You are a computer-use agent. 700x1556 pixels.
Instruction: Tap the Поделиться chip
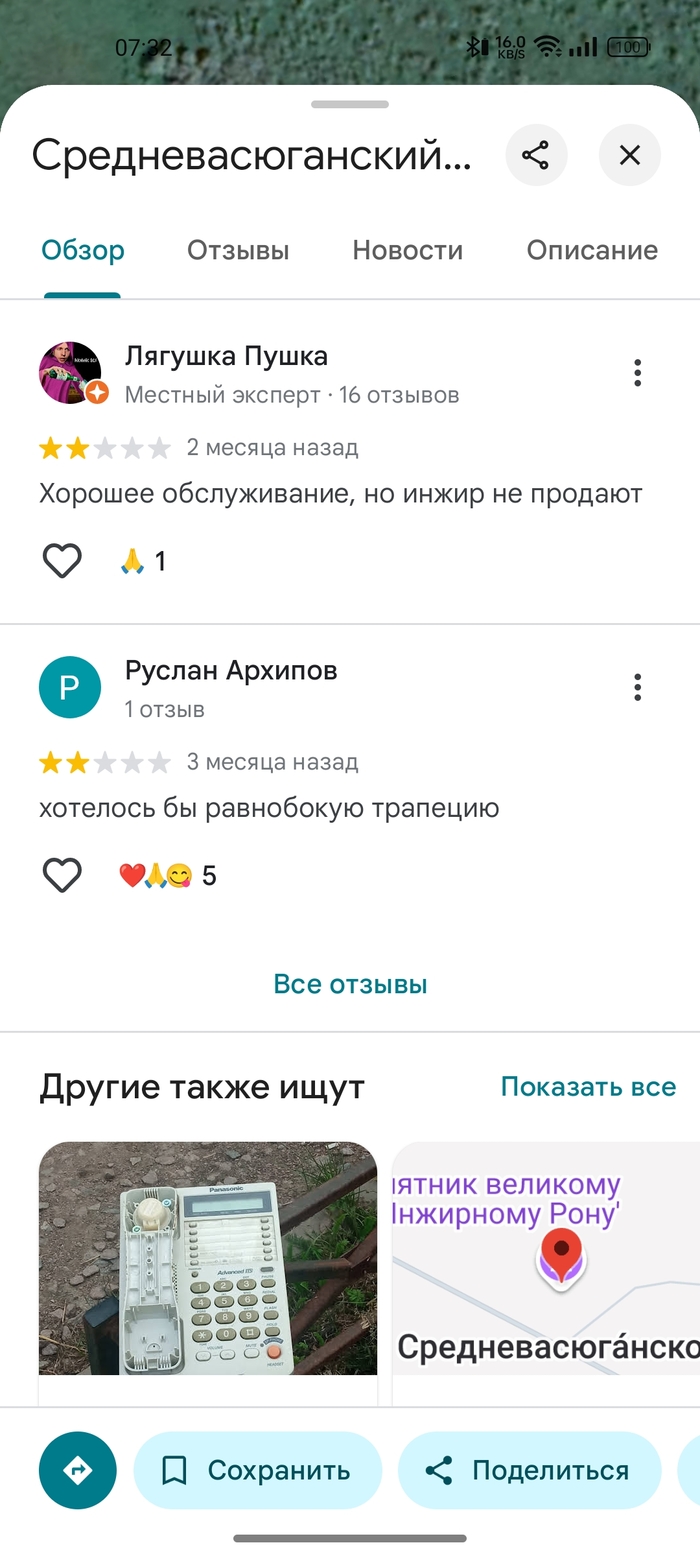tap(529, 1470)
